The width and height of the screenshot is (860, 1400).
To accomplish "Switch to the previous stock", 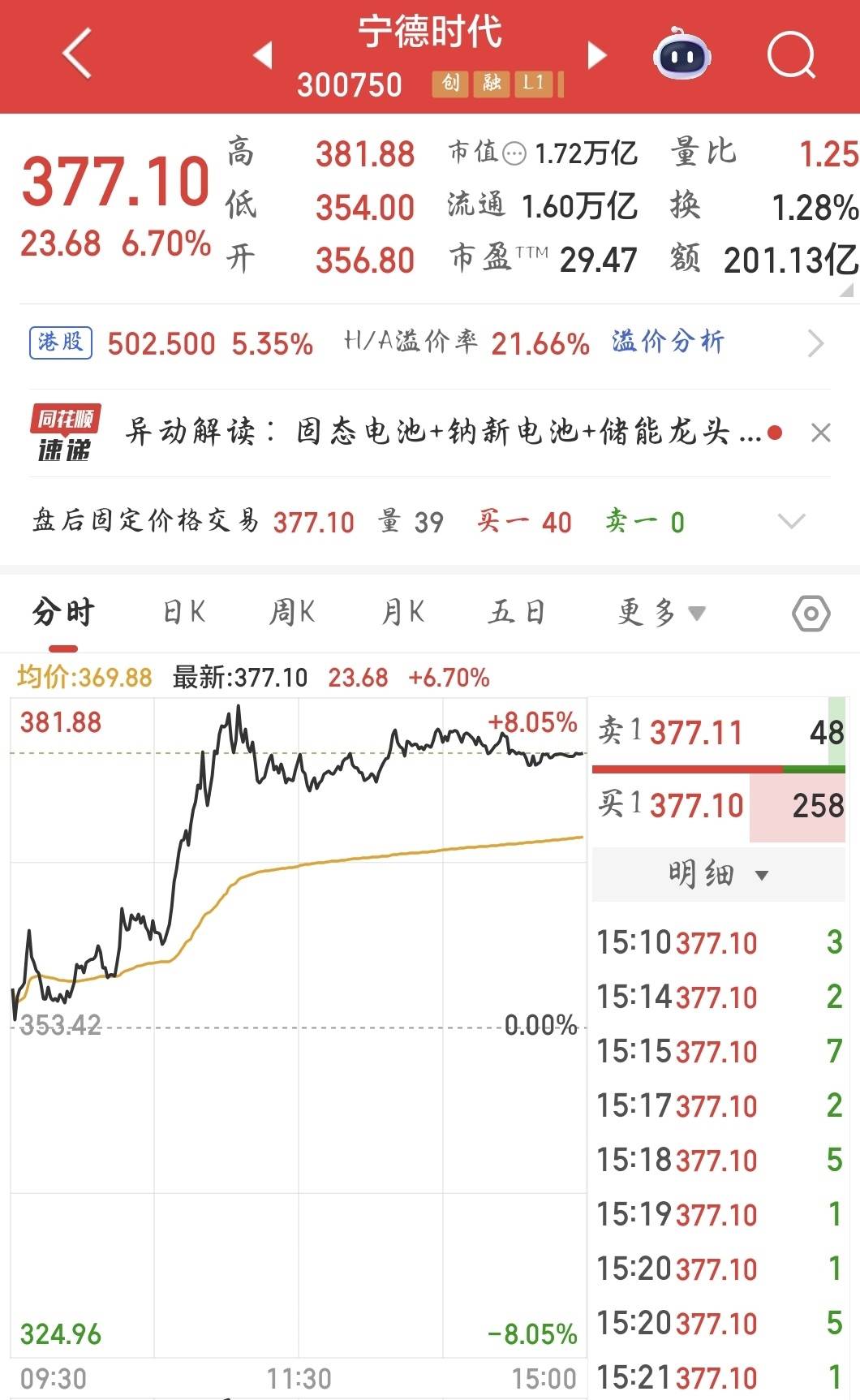I will pos(262,55).
